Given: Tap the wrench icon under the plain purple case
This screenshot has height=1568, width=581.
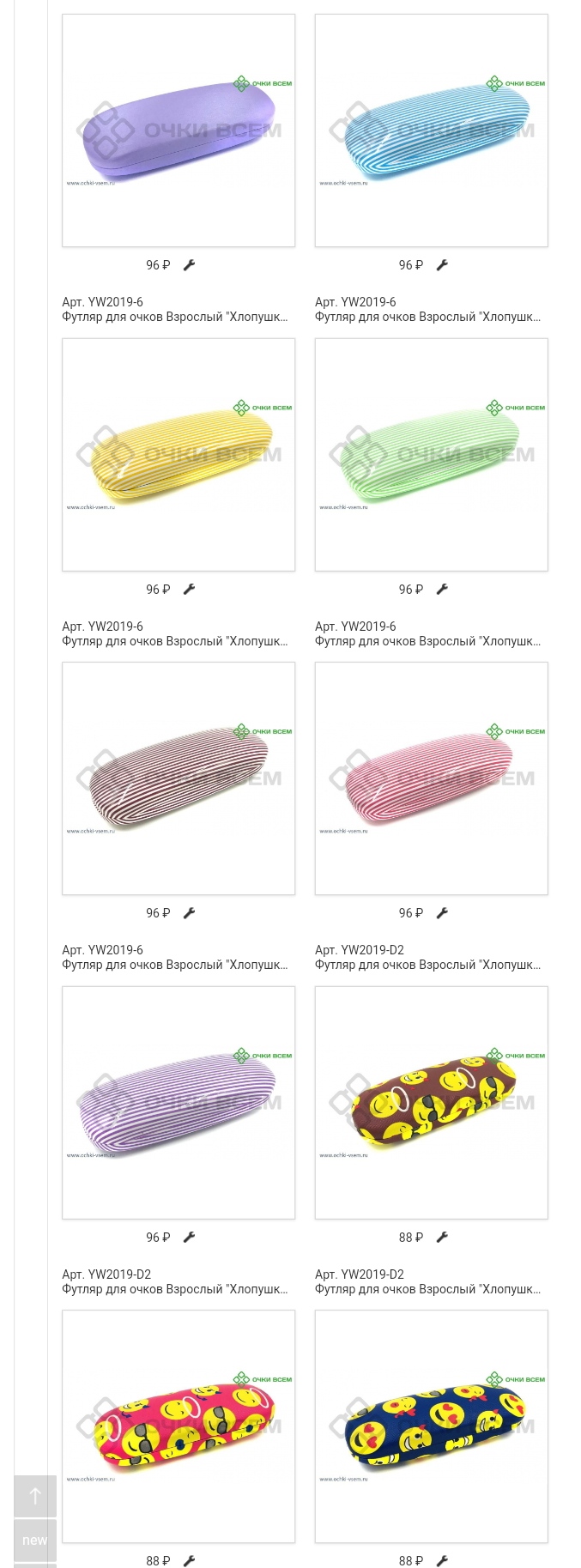Looking at the screenshot, I should [190, 265].
